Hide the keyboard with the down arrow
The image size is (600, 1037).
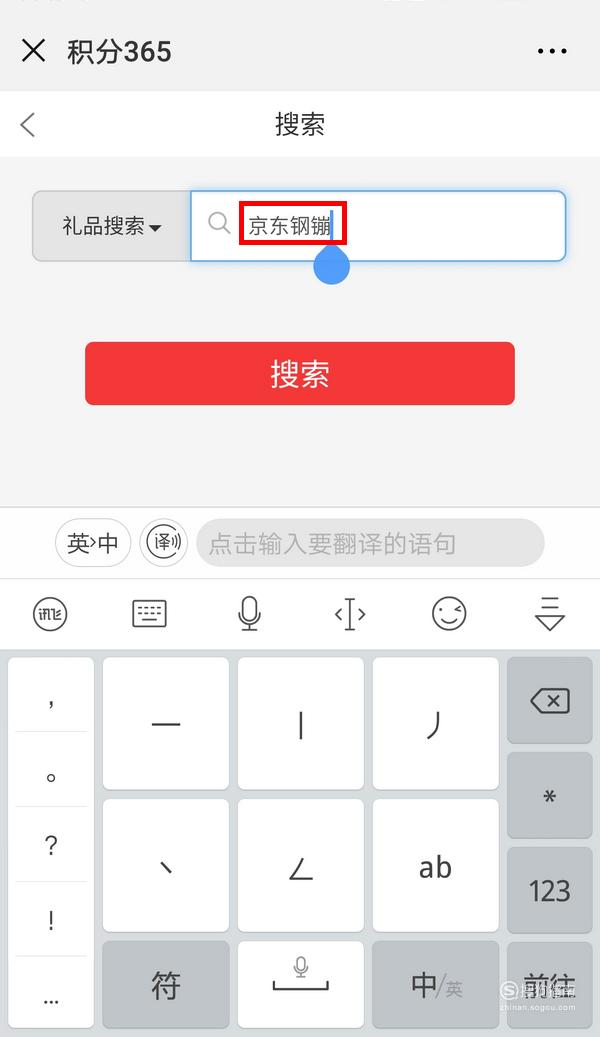coord(549,614)
